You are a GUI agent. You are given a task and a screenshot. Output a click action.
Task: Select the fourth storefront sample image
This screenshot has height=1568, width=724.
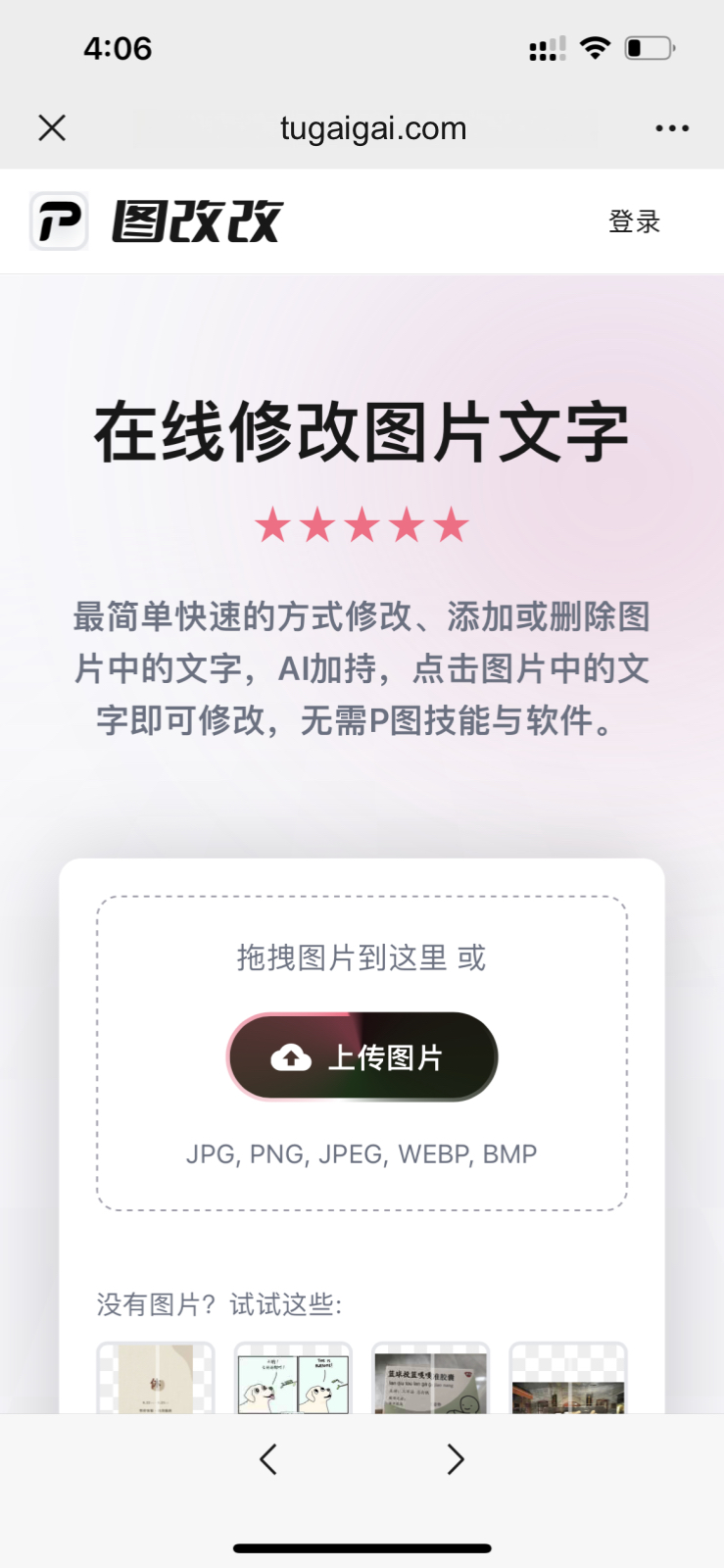click(x=567, y=1380)
